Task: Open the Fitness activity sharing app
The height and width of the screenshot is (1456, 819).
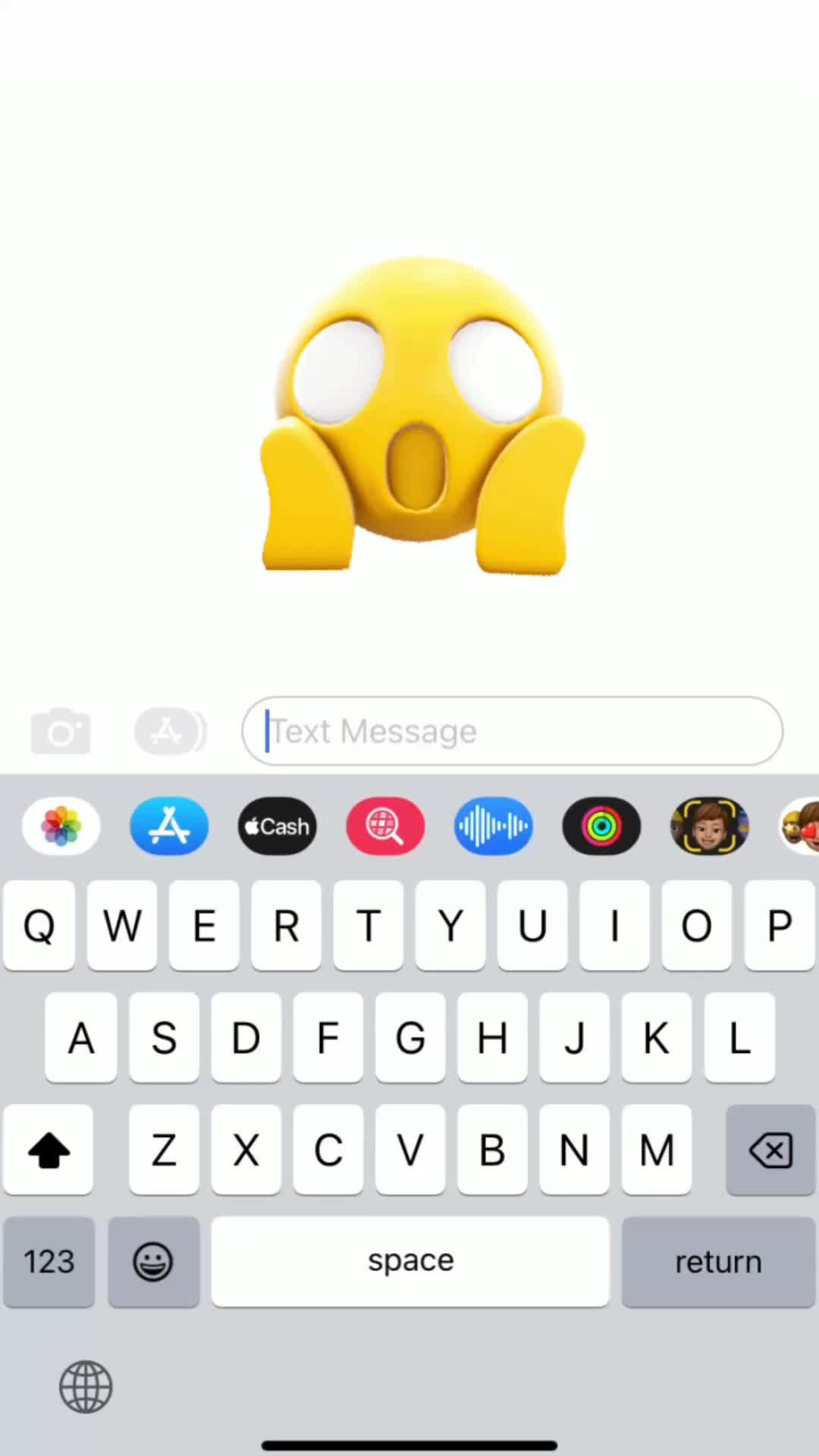Action: [601, 826]
